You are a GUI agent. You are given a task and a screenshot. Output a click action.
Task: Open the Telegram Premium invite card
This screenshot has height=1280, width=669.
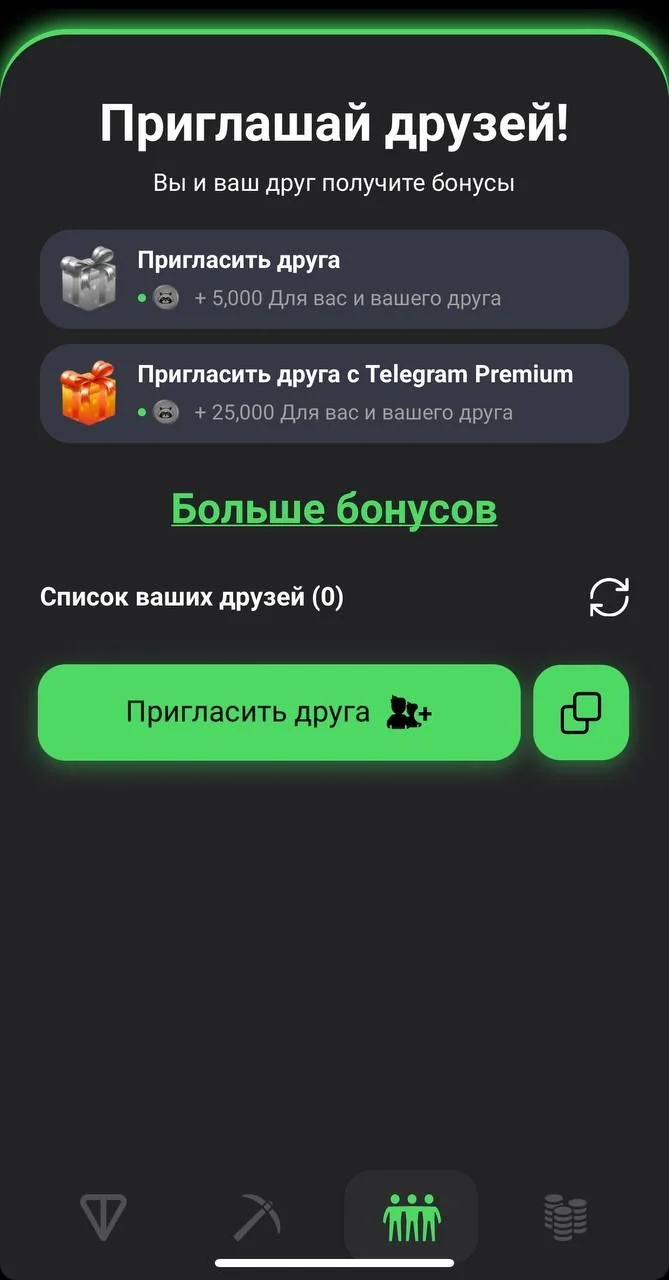click(334, 393)
